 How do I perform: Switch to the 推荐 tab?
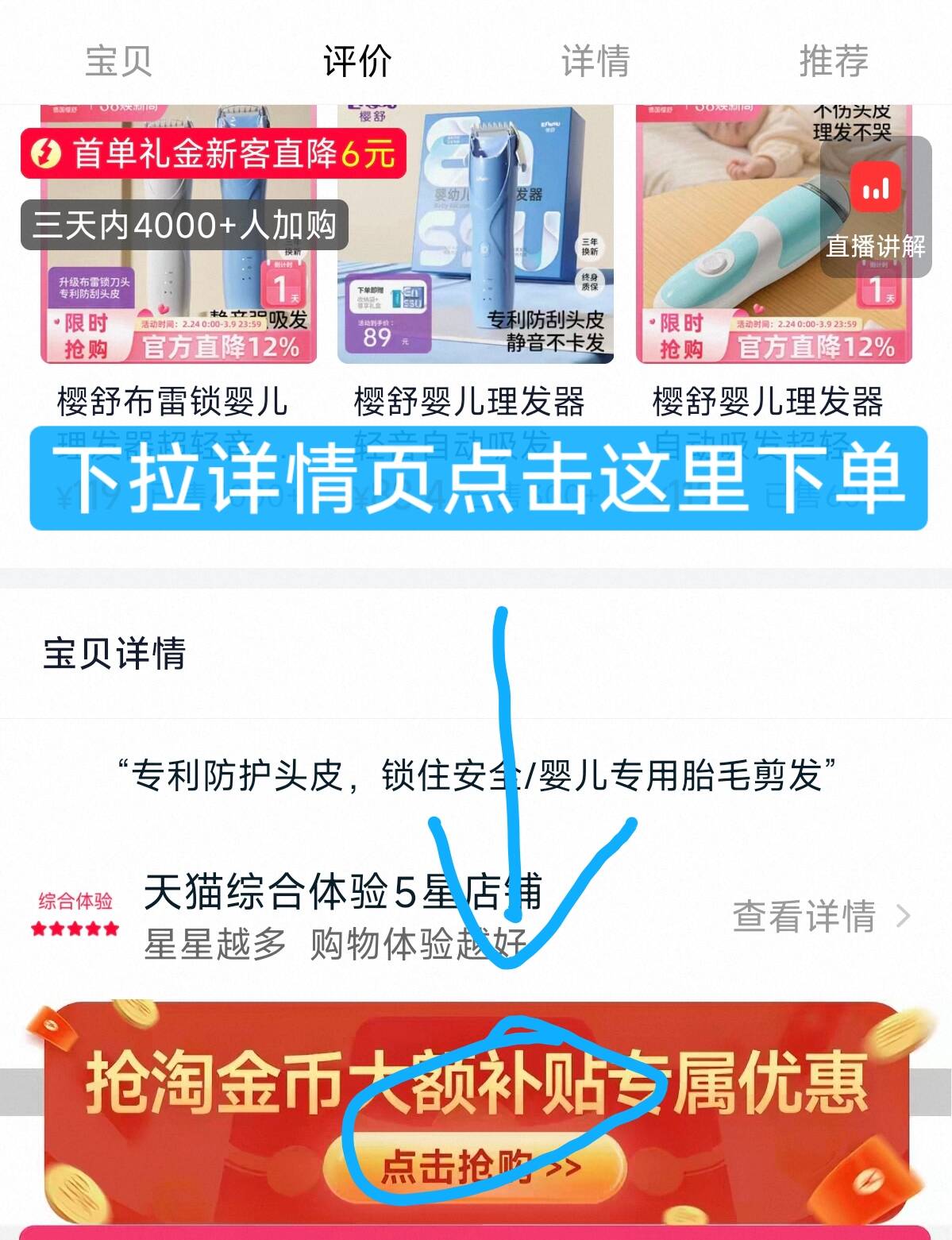[833, 61]
